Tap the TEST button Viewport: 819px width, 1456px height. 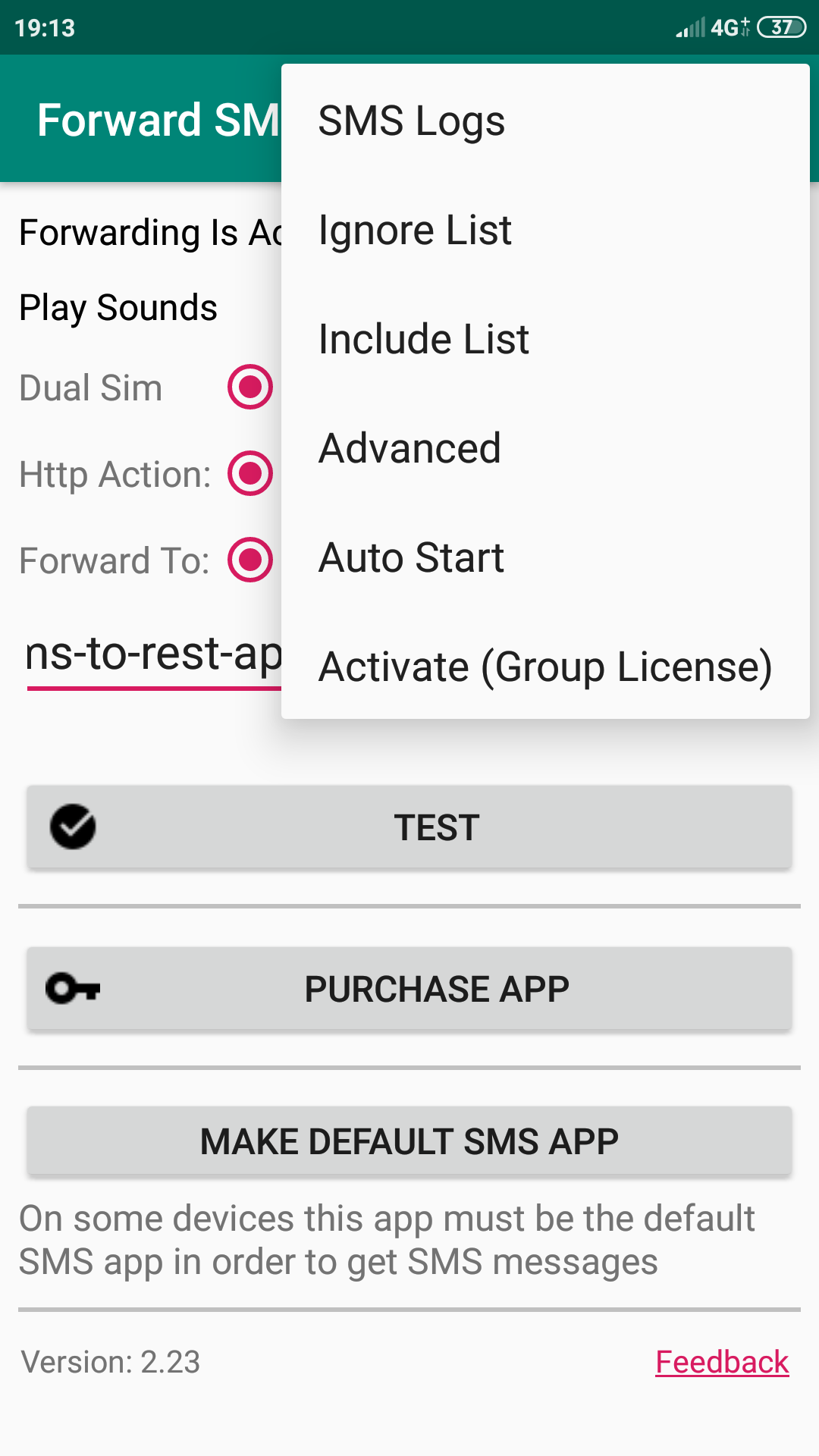[x=409, y=827]
